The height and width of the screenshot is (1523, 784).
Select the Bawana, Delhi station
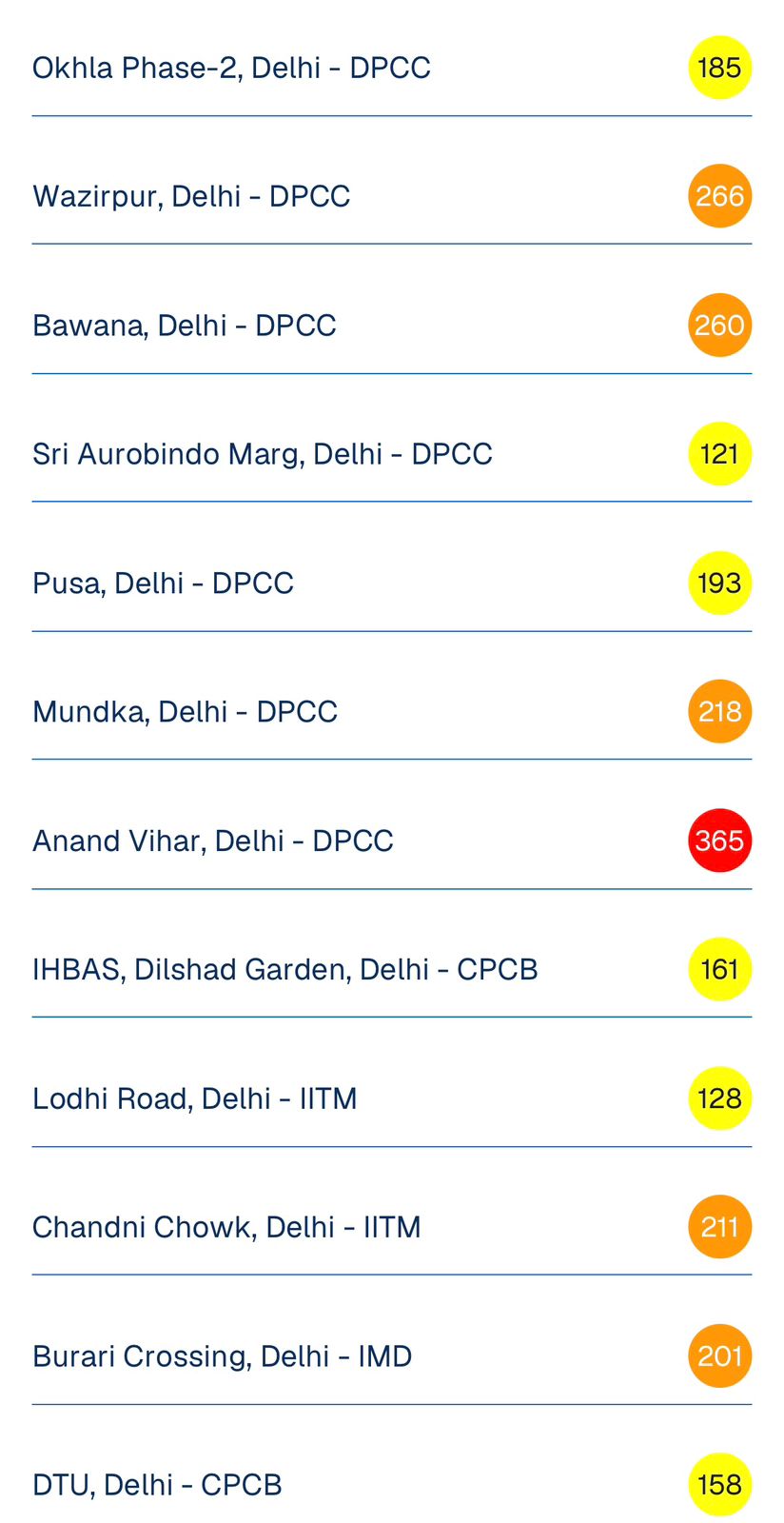tap(185, 326)
